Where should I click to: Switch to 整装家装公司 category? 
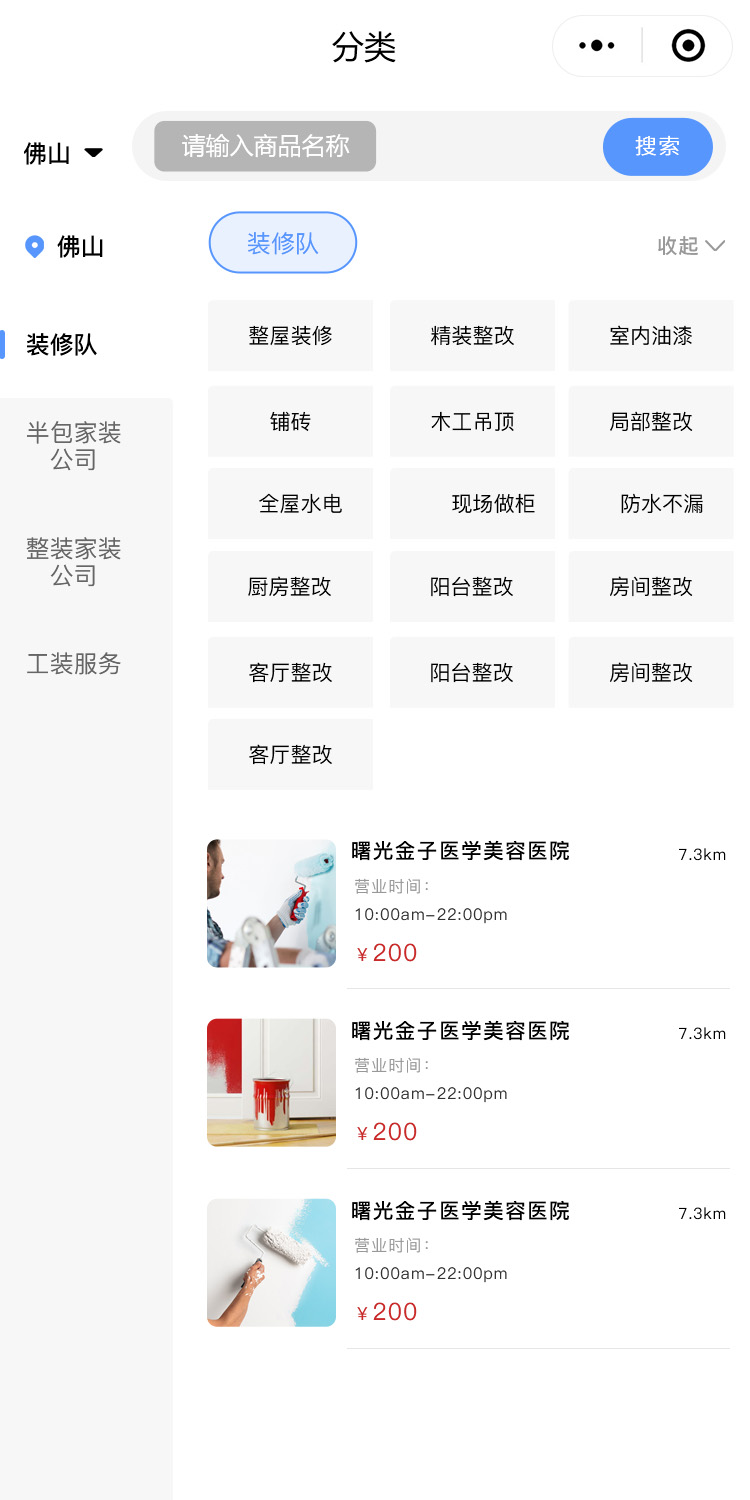pyautogui.click(x=74, y=562)
